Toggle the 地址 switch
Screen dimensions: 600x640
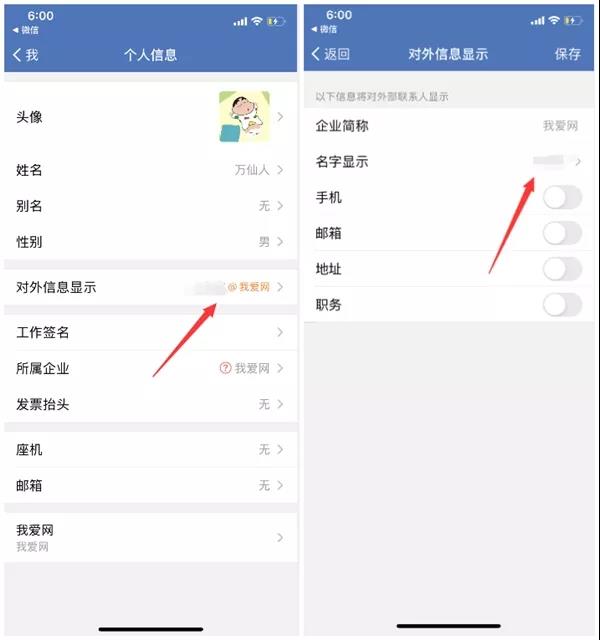coord(562,269)
